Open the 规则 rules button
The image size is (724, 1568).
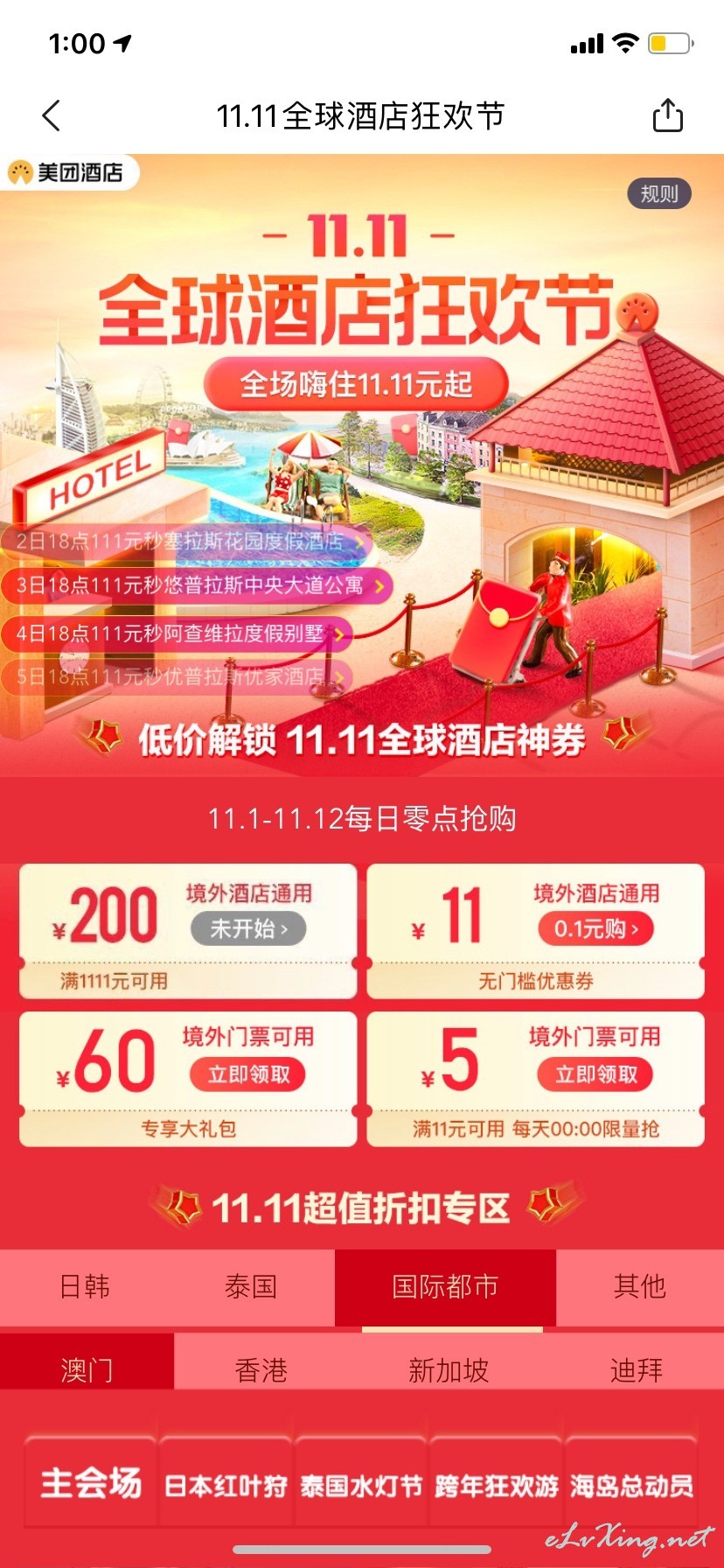pyautogui.click(x=659, y=193)
